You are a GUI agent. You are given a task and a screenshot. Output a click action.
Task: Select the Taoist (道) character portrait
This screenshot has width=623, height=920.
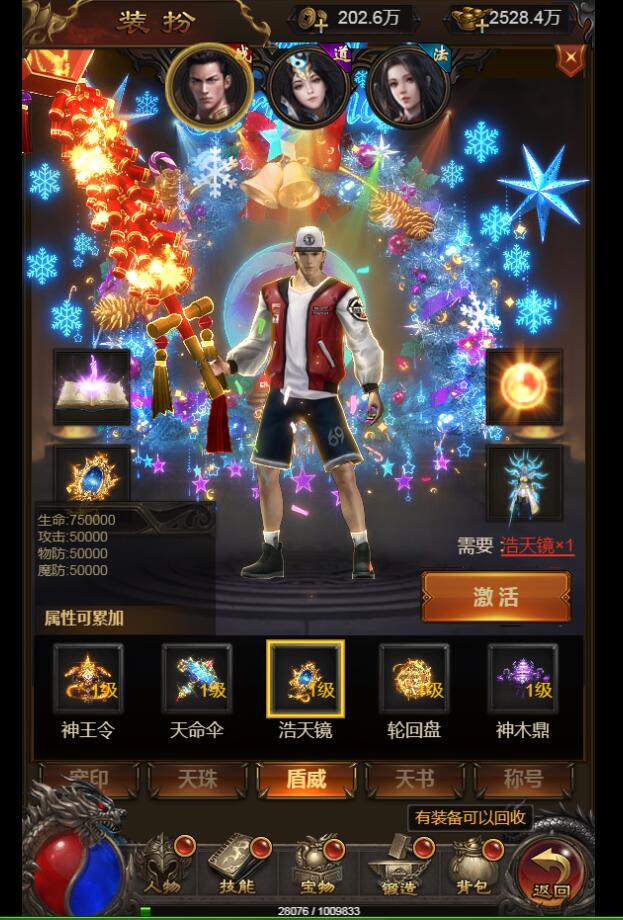tap(308, 87)
